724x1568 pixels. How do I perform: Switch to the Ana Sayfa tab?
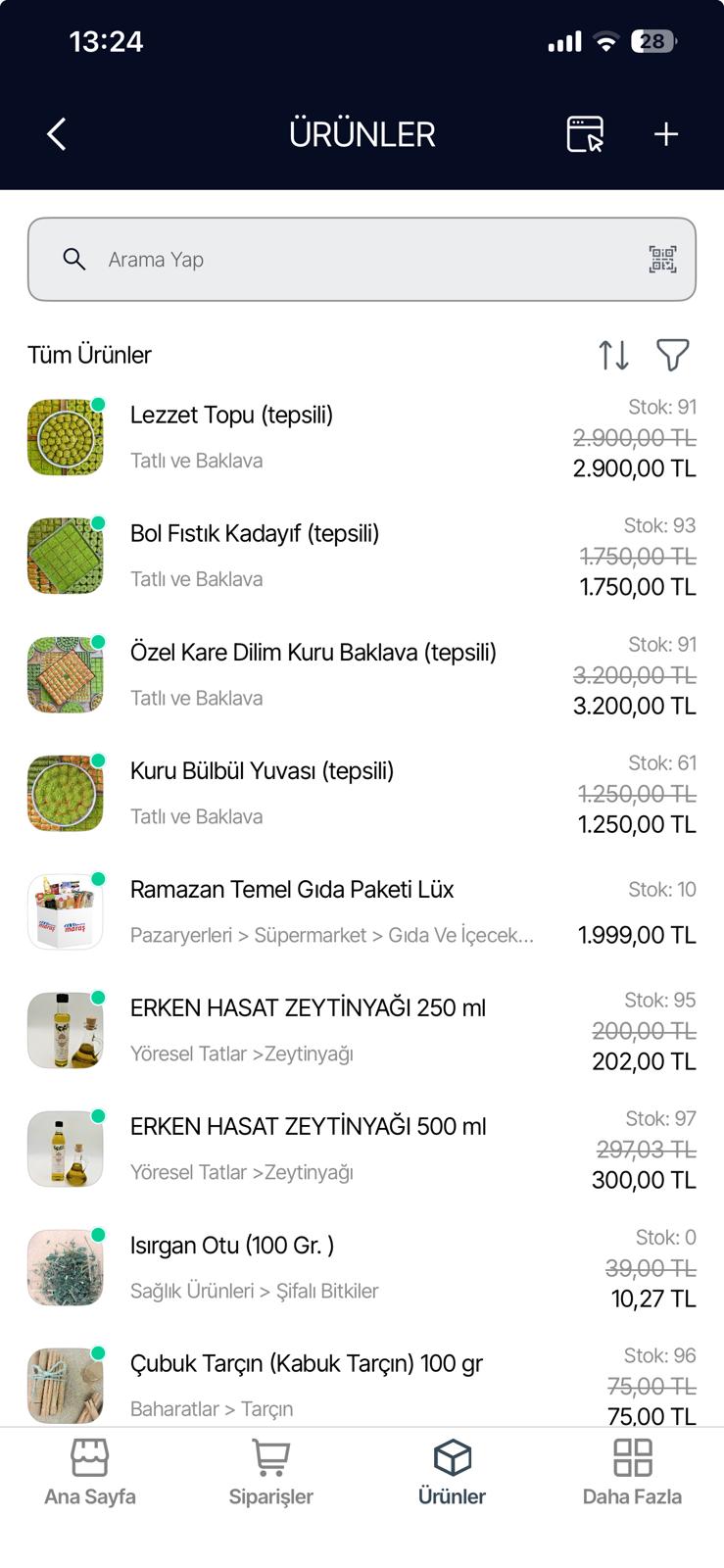click(x=90, y=1471)
